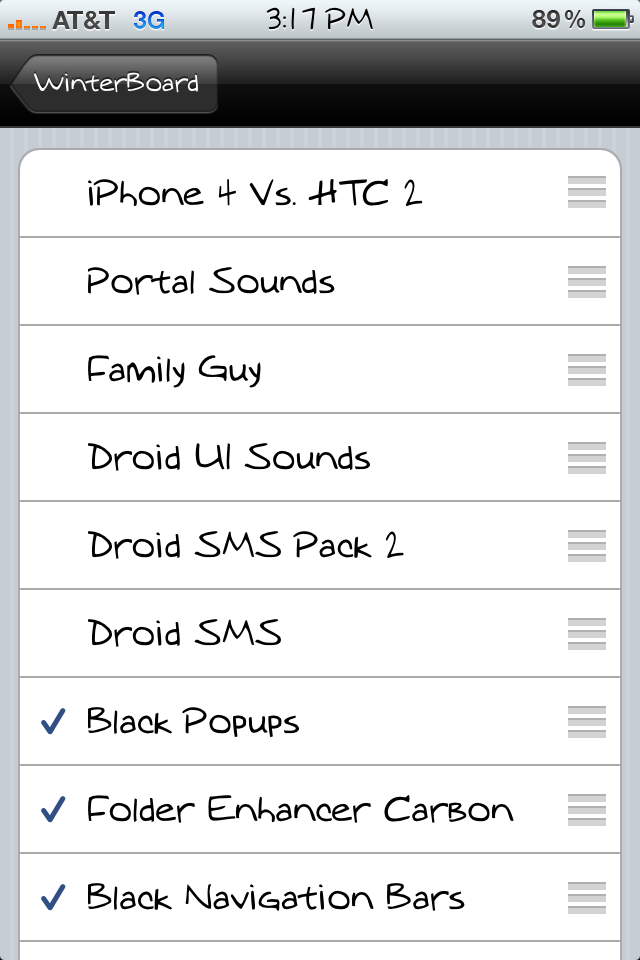
Task: Deselect Black Navigation Bars
Action: click(x=275, y=897)
